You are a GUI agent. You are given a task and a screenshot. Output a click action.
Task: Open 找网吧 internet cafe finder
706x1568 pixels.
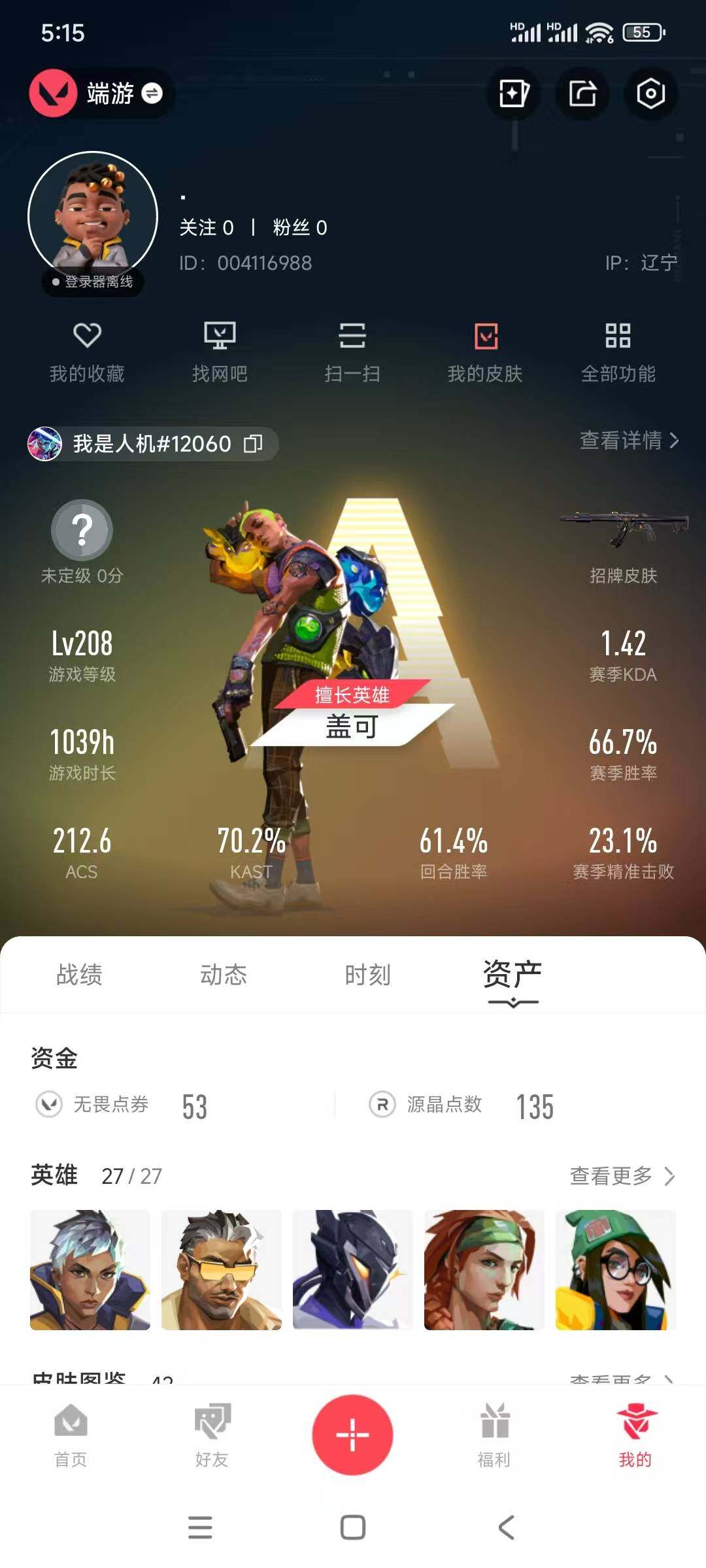(x=220, y=352)
